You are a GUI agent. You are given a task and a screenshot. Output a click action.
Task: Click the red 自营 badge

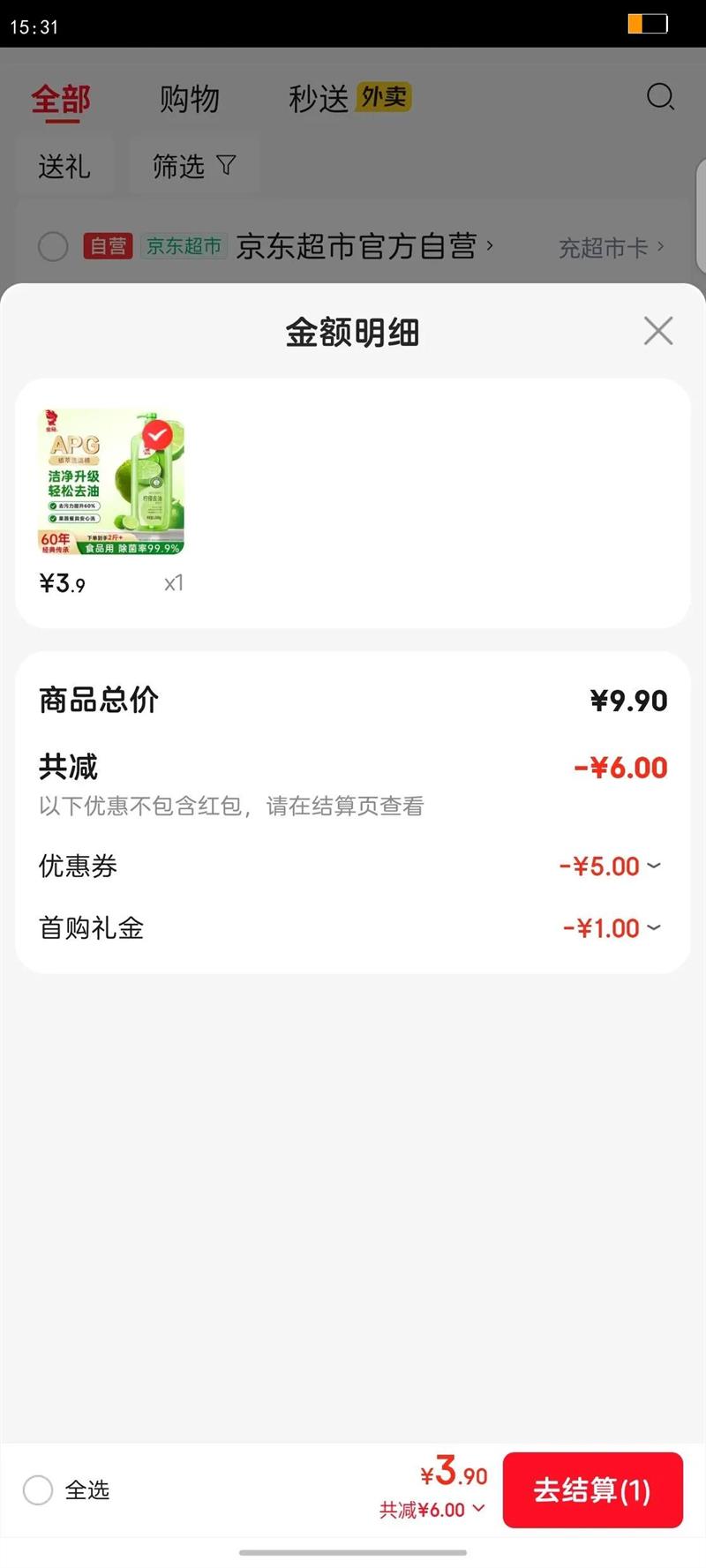[108, 247]
